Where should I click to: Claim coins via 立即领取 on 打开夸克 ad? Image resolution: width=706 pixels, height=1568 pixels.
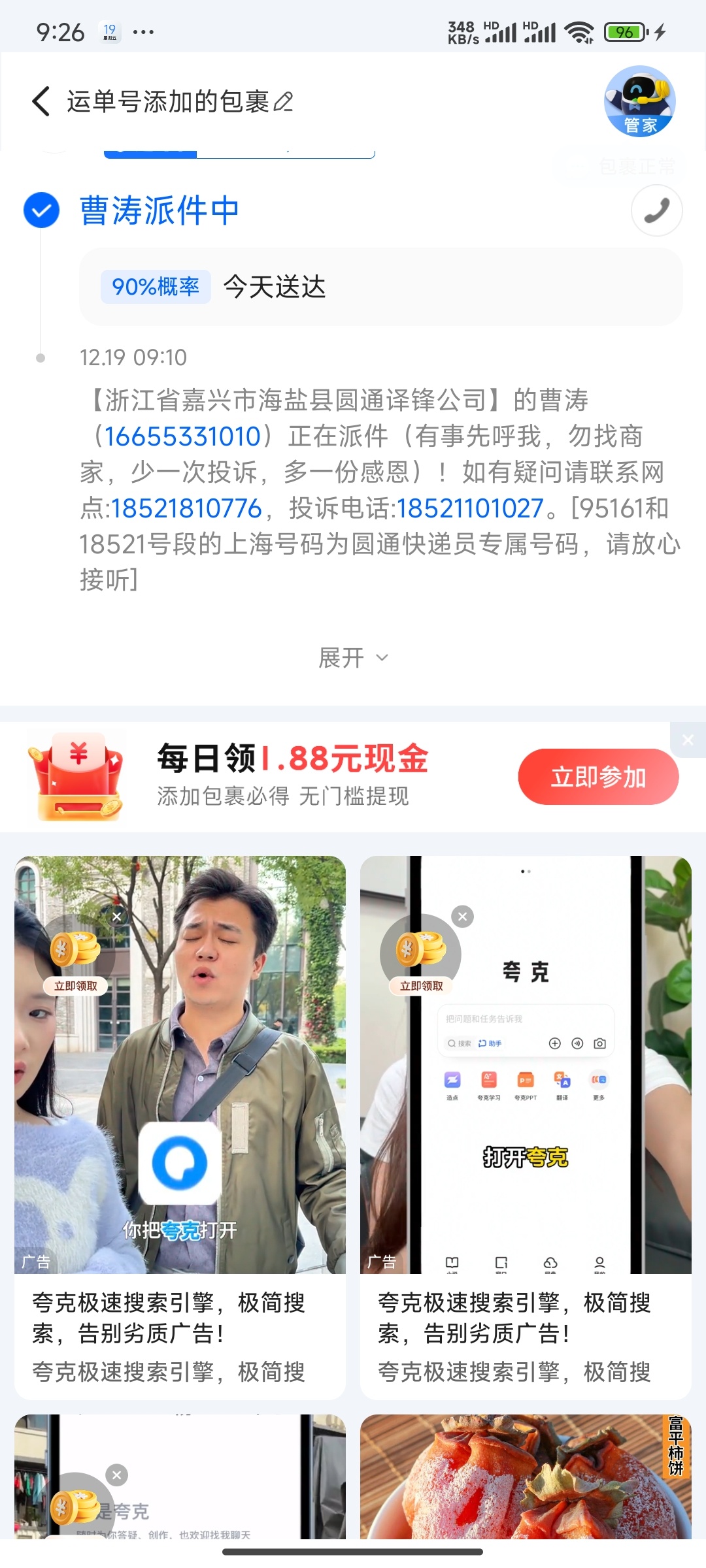422,986
